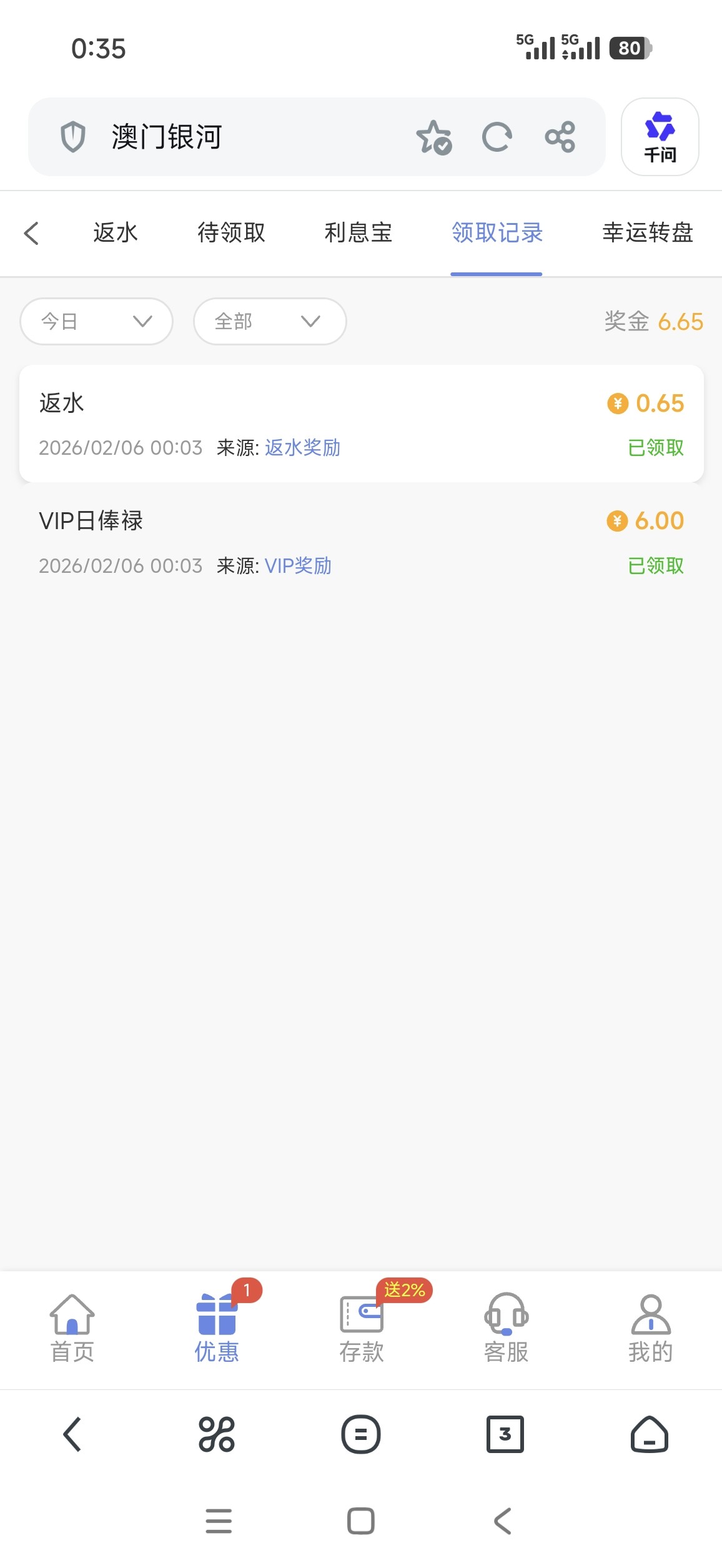Select the 幸运转盘 tab
Image resolution: width=722 pixels, height=1568 pixels.
coord(648,233)
